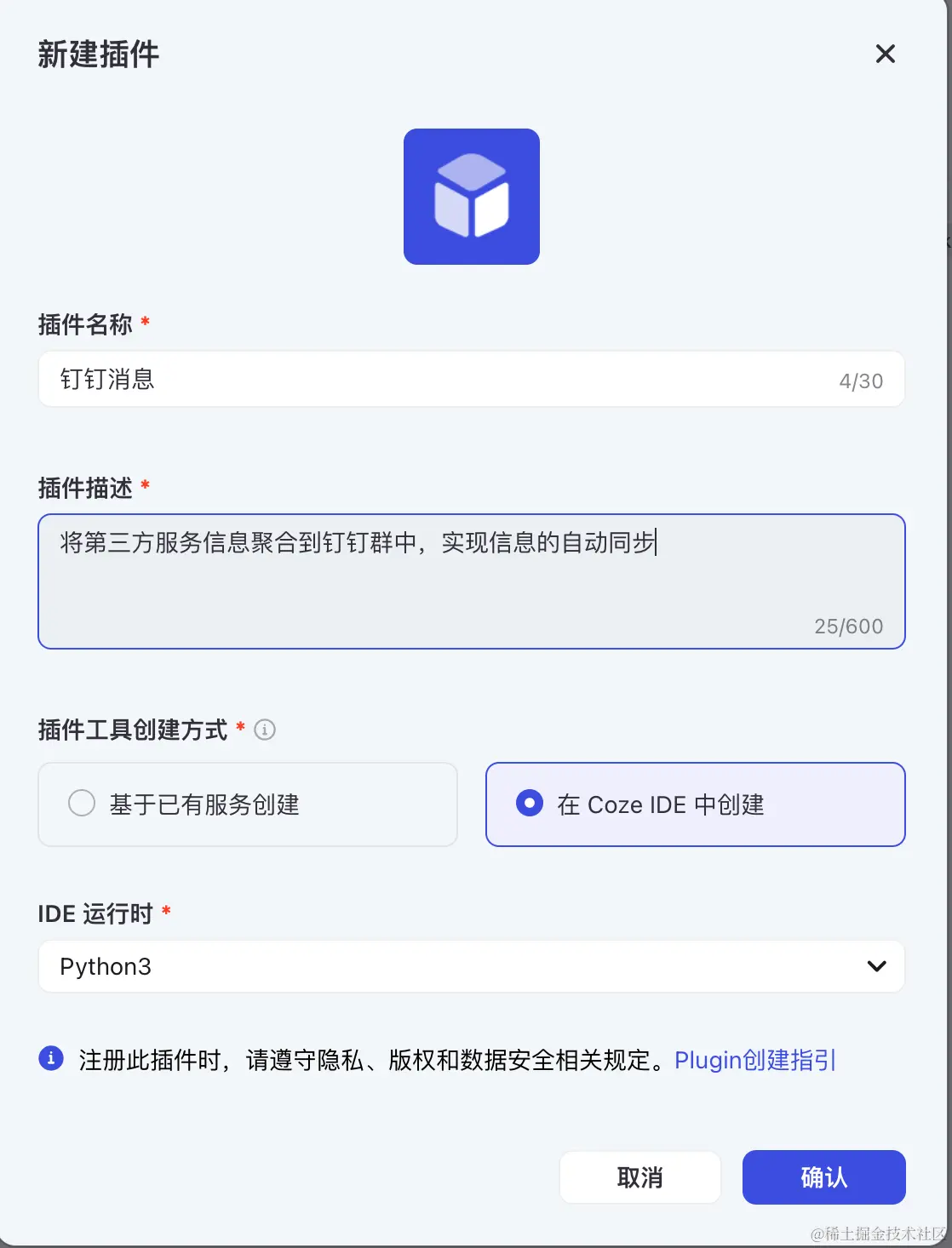
Task: Focus the 插件描述 text area
Action: click(471, 581)
